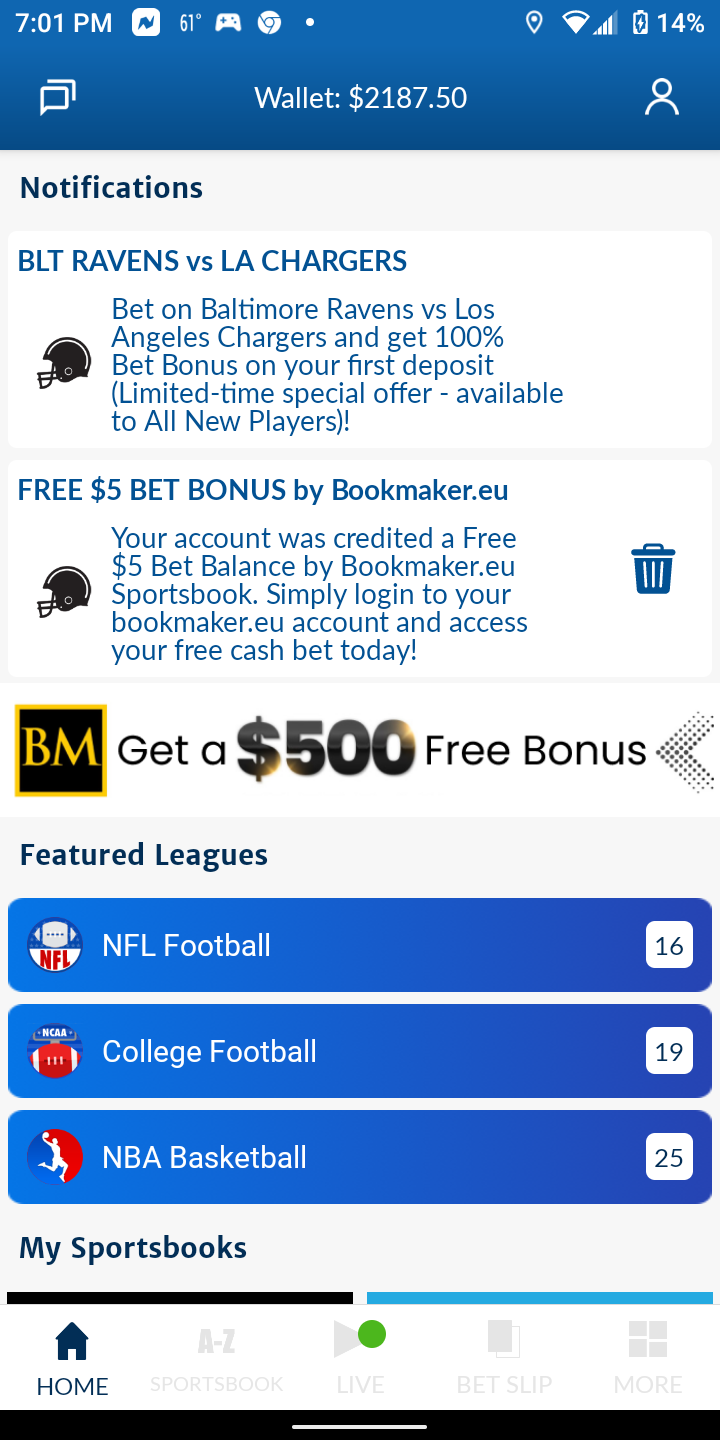Open the NFL Football league
The image size is (720, 1440).
[360, 945]
